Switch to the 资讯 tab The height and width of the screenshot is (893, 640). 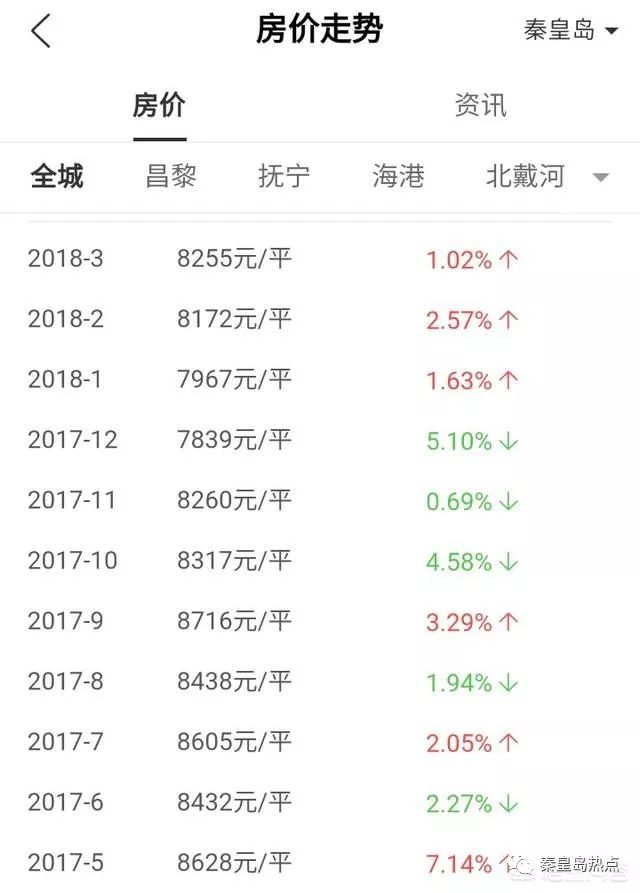[x=480, y=105]
